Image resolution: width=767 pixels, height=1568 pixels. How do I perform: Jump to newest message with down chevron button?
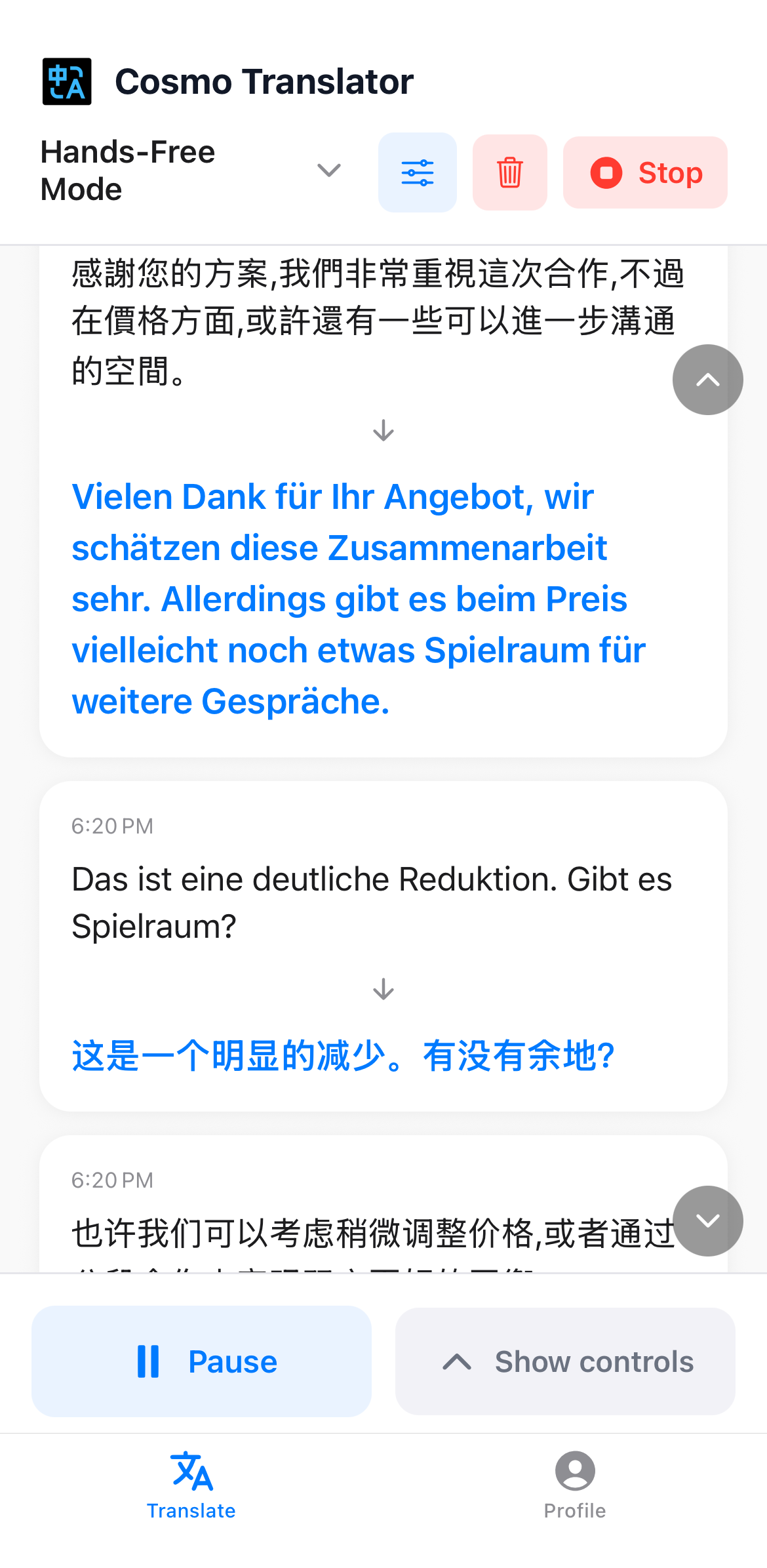[707, 1220]
